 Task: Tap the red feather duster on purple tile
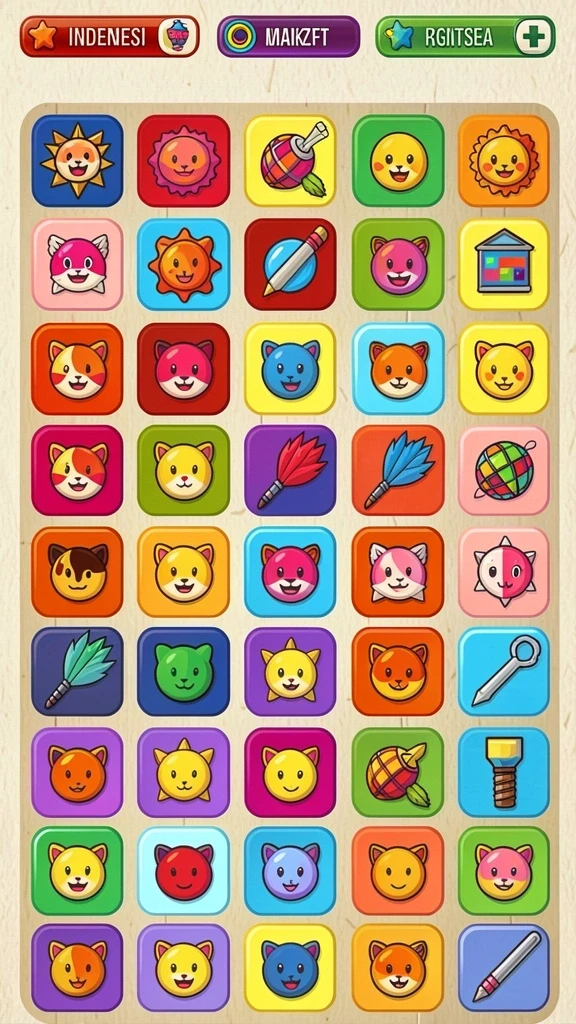[x=291, y=470]
